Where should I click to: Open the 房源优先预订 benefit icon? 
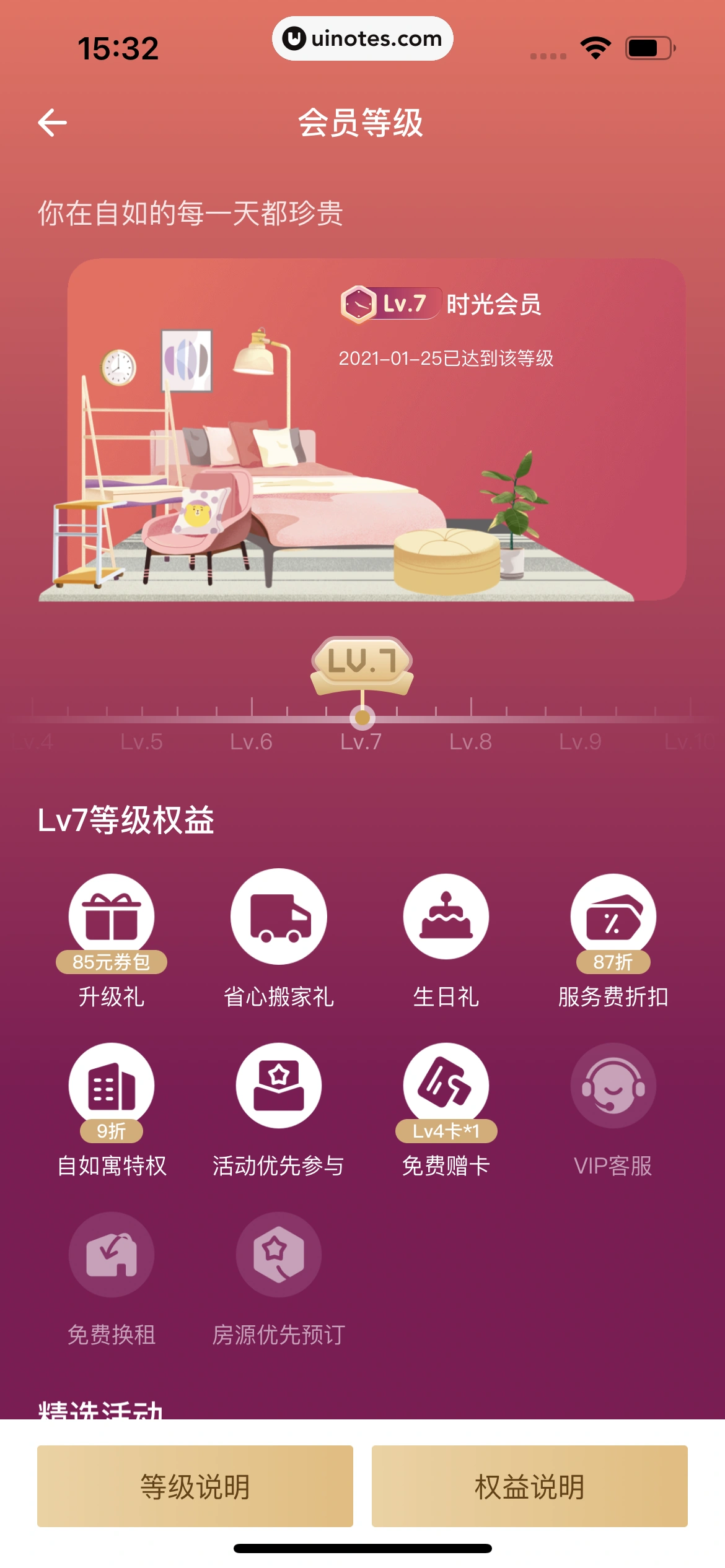(279, 1257)
